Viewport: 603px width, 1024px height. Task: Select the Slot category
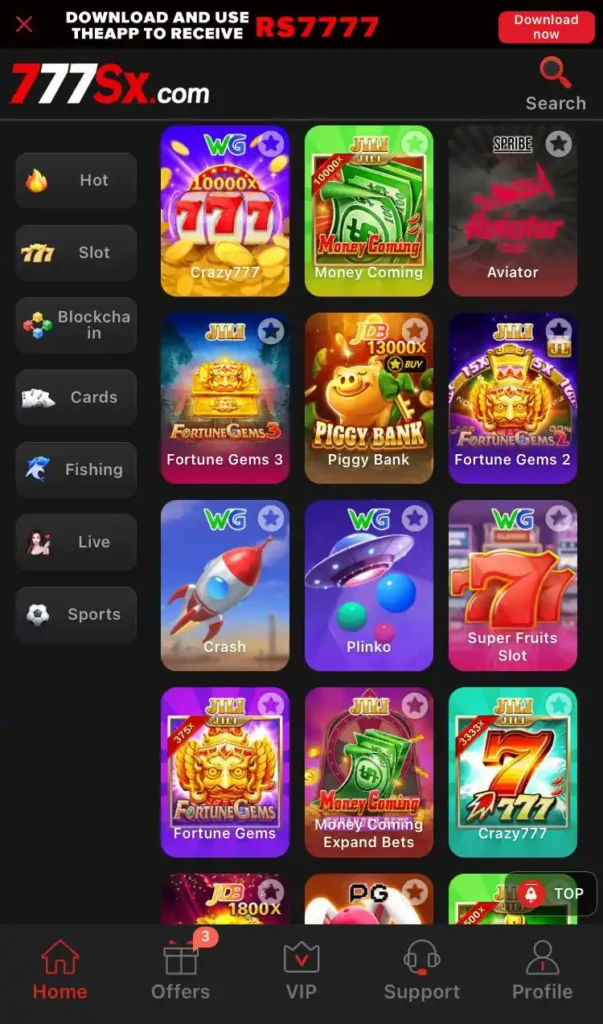click(76, 253)
